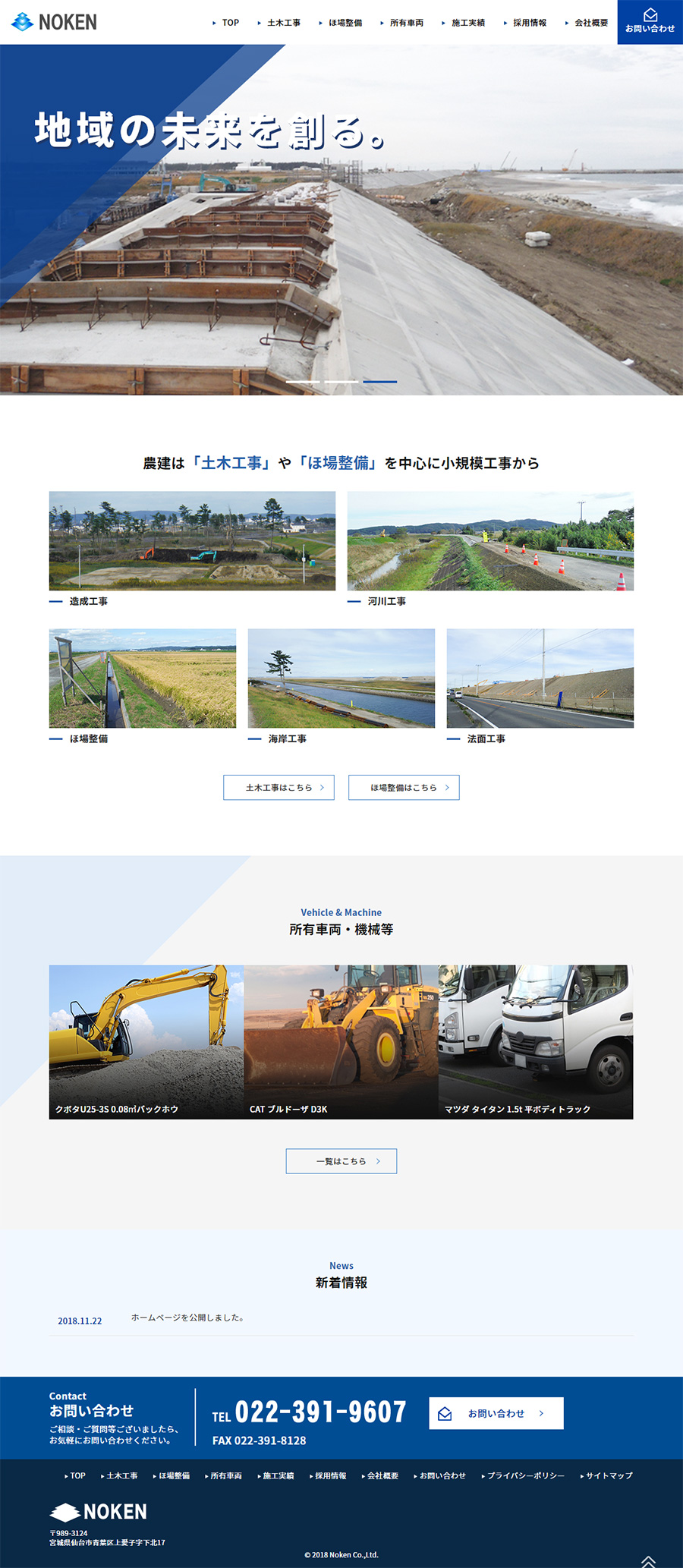Go to 採用情報 in the top navigation
The height and width of the screenshot is (1568, 683).
click(x=529, y=23)
